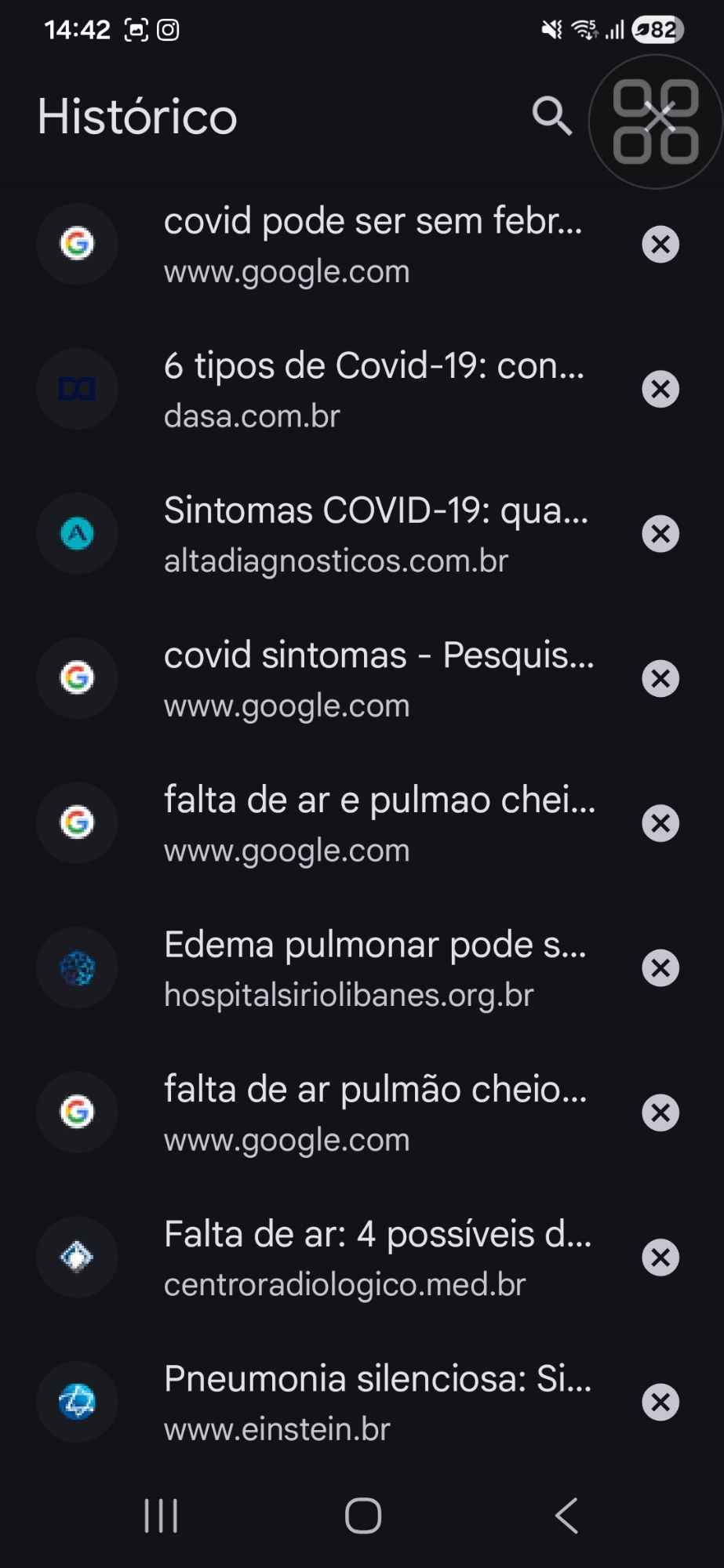Remove the einstein.br Pneumonia silenciosa entry

tap(660, 1402)
